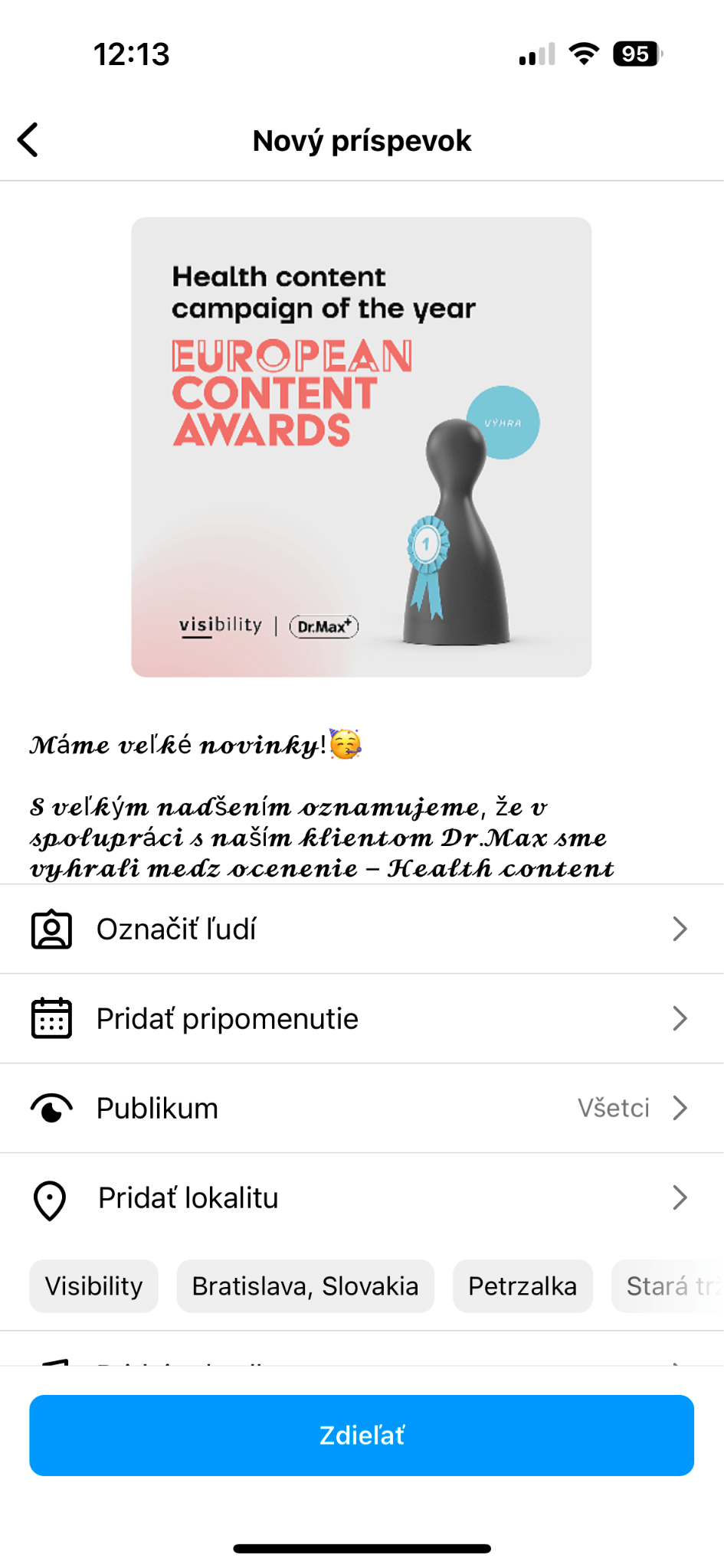
Task: Open the post image preview
Action: click(x=362, y=447)
